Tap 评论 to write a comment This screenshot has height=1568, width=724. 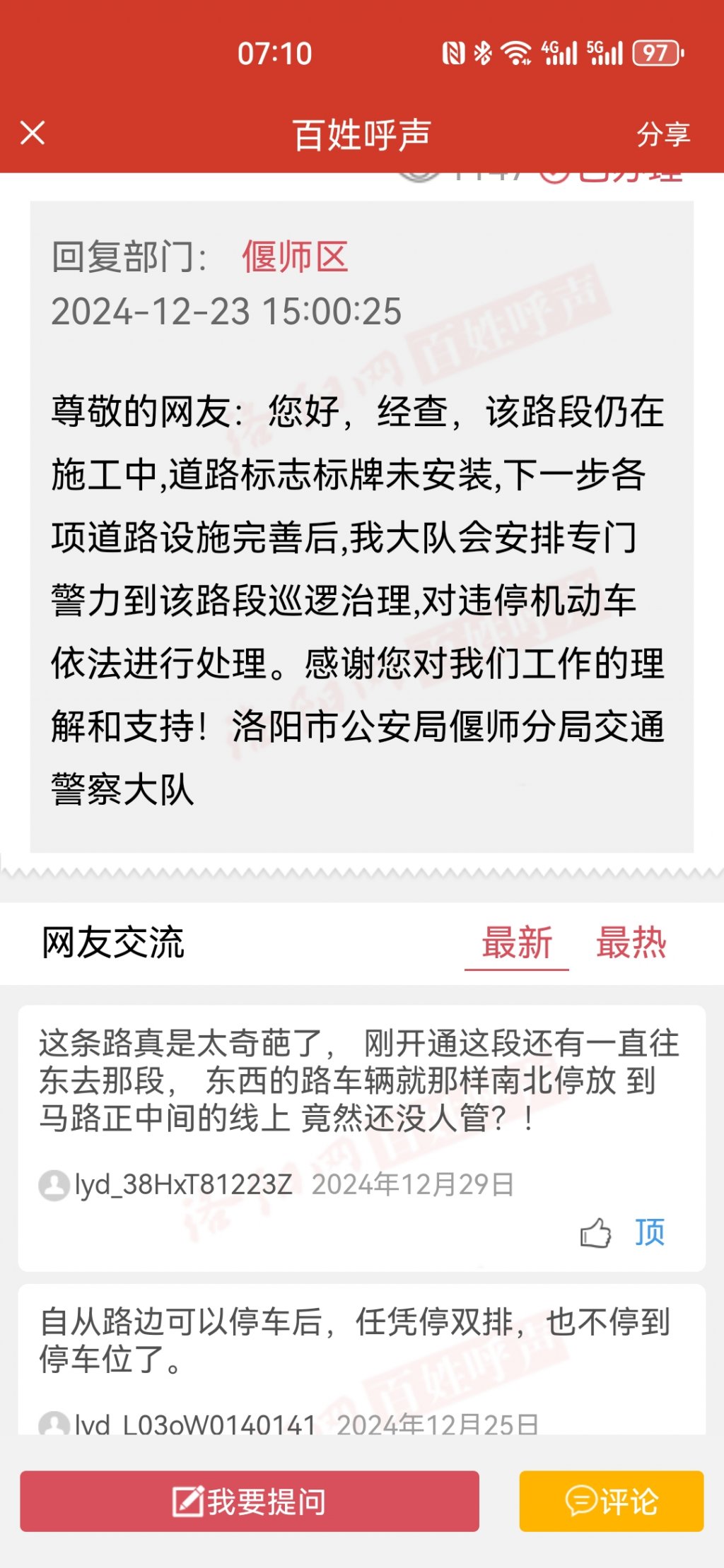[612, 1501]
